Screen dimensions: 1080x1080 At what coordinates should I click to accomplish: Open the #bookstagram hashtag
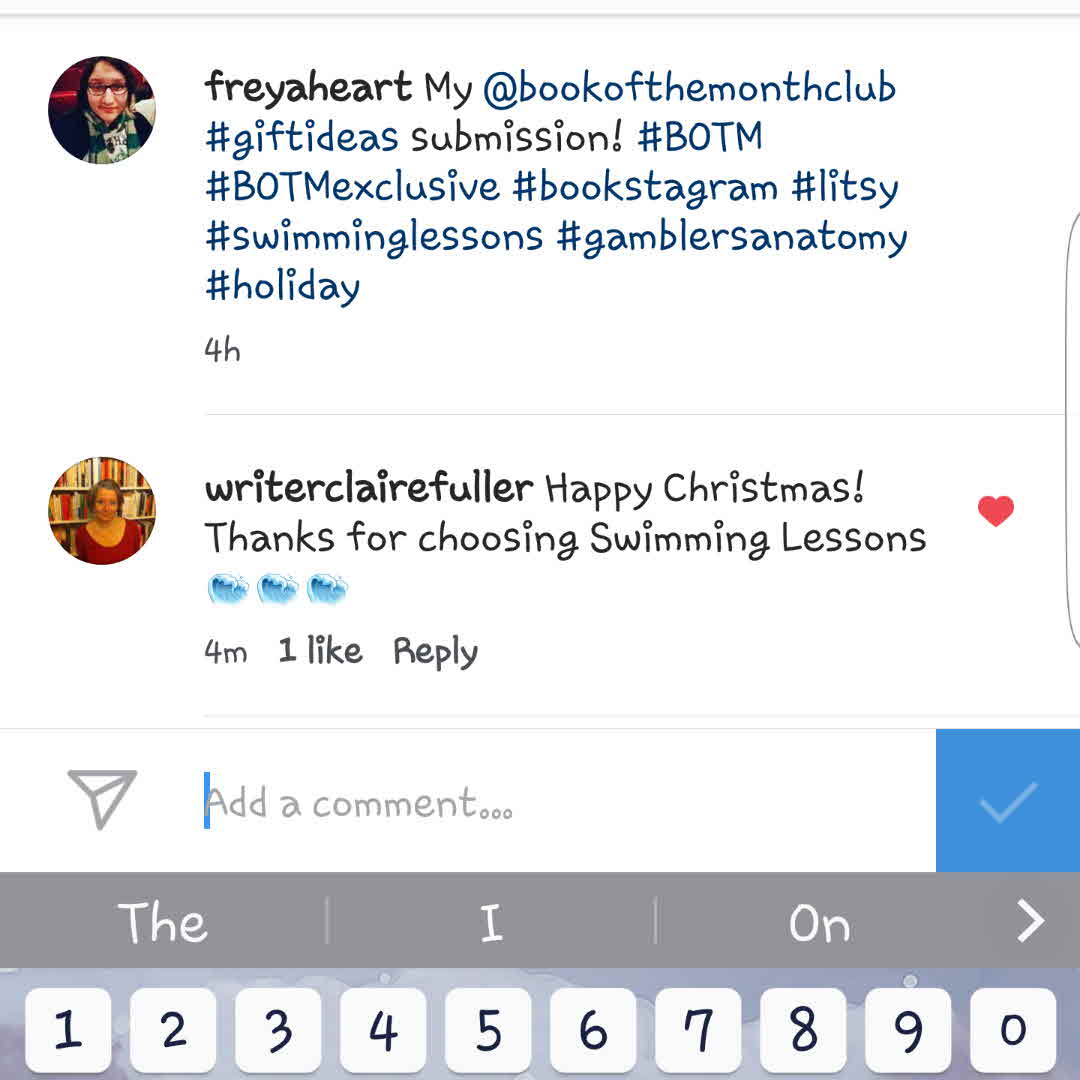(x=645, y=187)
